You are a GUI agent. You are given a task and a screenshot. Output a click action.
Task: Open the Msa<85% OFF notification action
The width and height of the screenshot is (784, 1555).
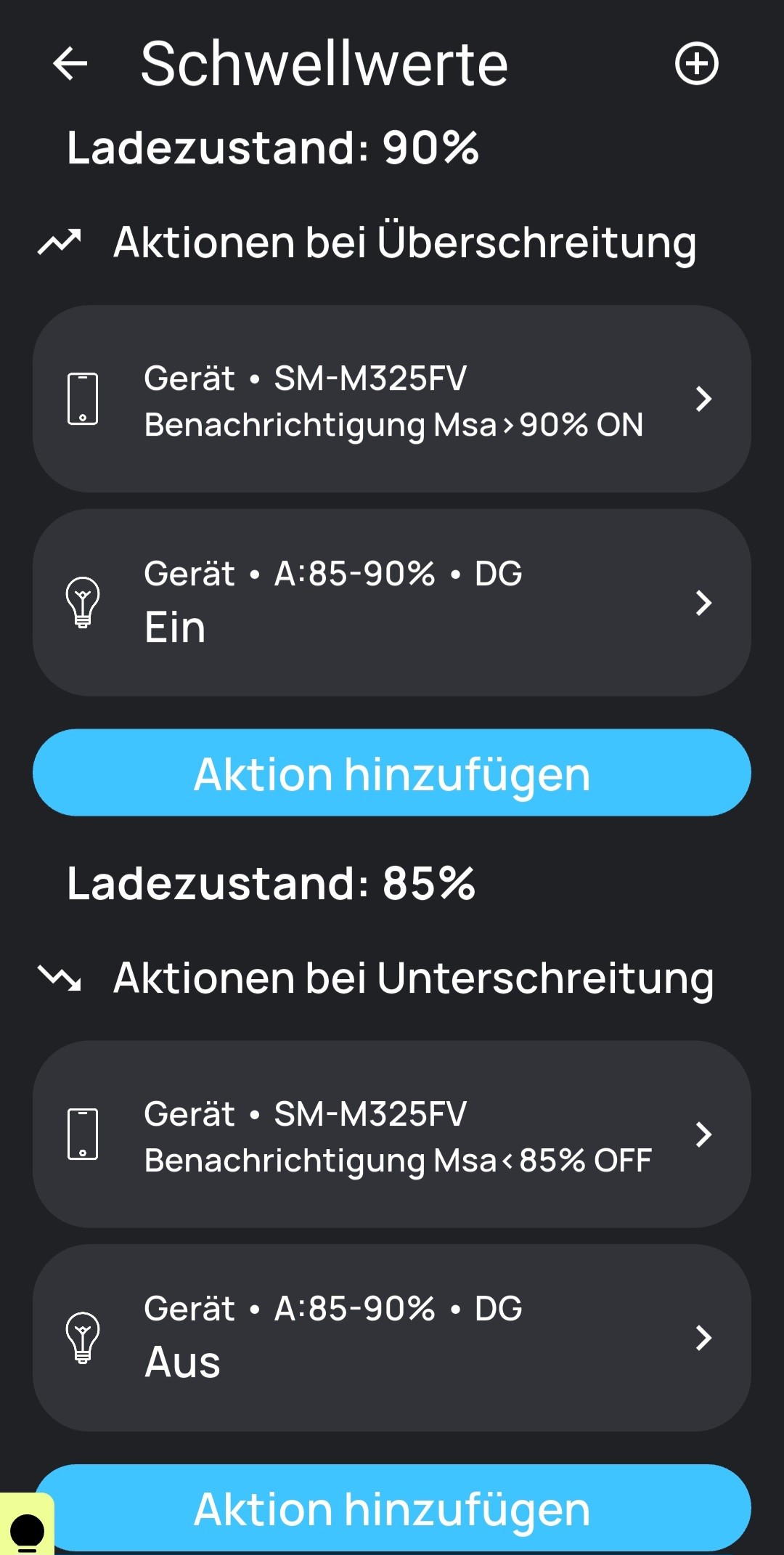pos(392,1134)
